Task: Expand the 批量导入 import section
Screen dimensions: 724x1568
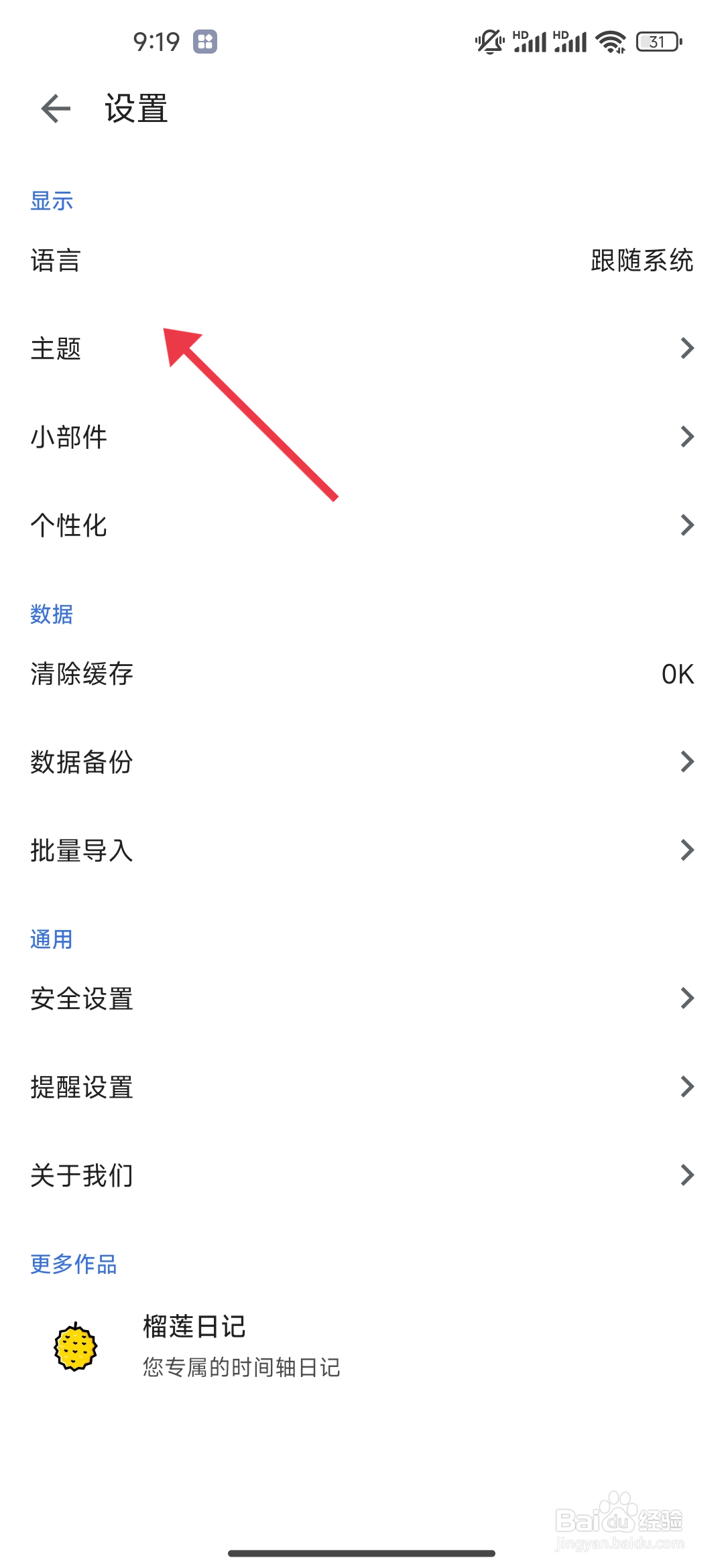Action: (x=362, y=851)
